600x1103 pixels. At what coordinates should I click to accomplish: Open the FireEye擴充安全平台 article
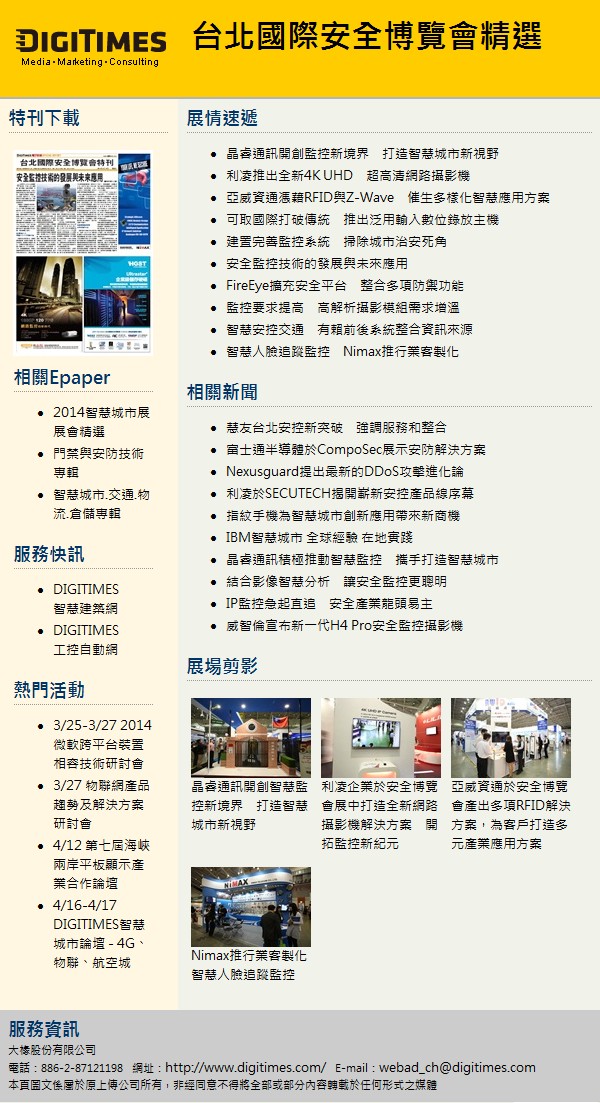pos(344,285)
